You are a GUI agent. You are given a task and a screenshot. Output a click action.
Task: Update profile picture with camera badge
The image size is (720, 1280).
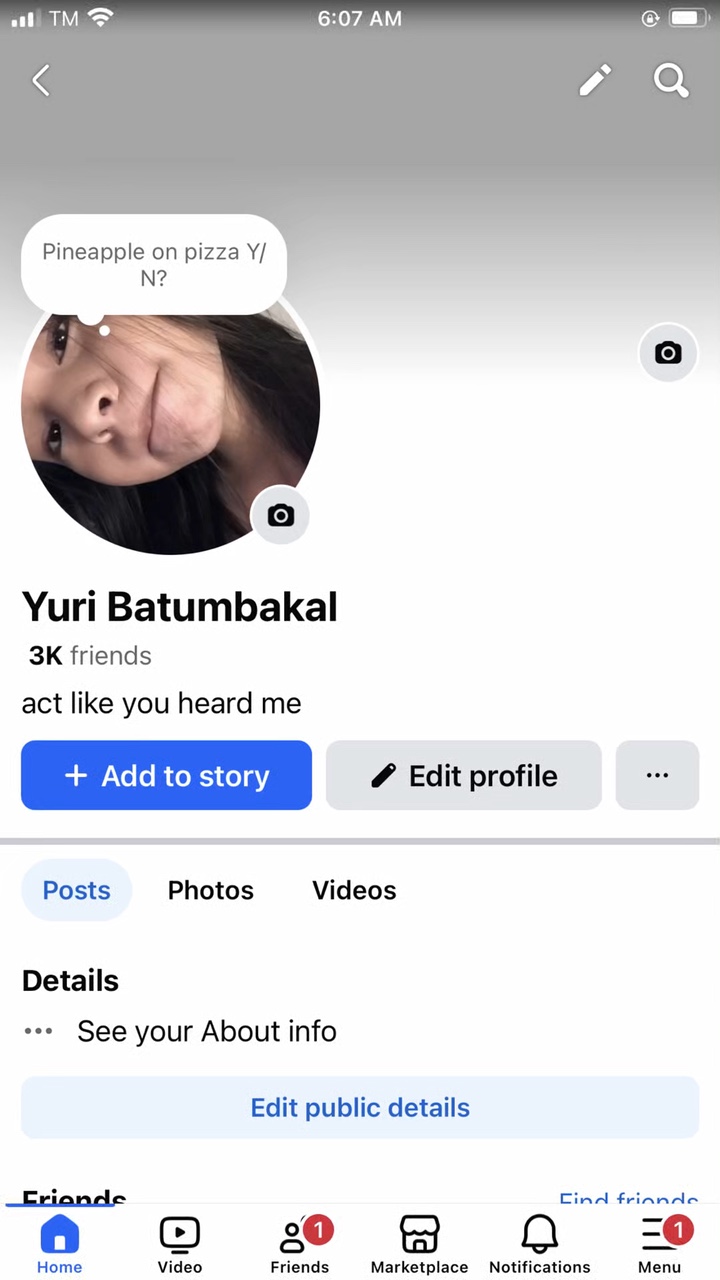pyautogui.click(x=281, y=515)
